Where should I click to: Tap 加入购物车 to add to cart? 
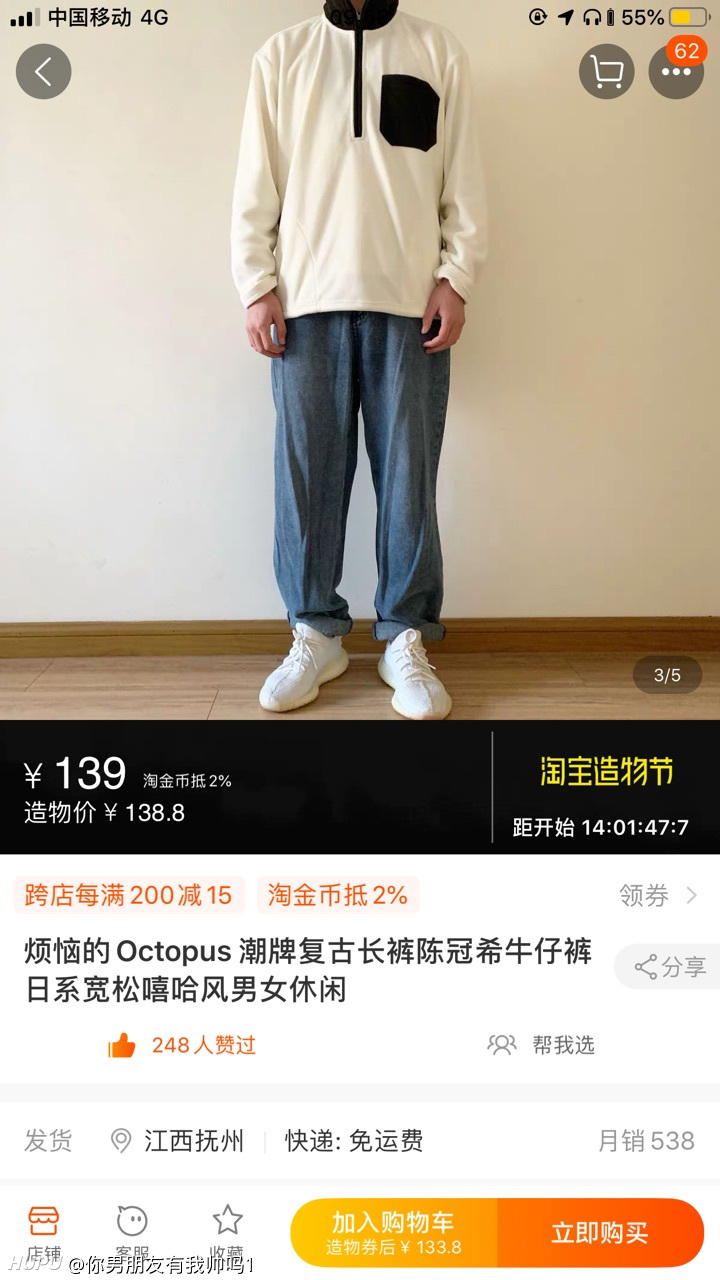pyautogui.click(x=394, y=1233)
